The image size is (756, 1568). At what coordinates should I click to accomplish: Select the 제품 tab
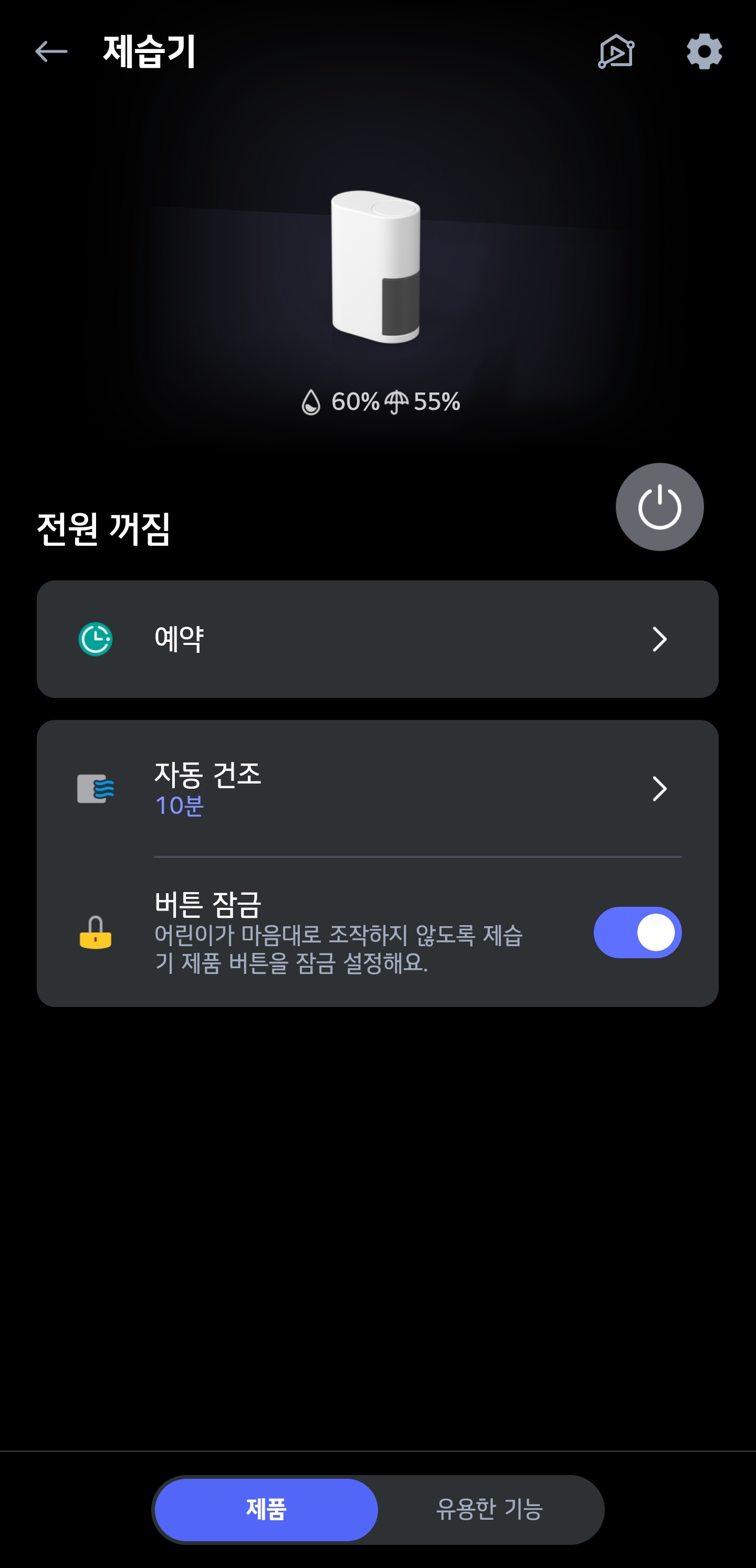tap(266, 1510)
